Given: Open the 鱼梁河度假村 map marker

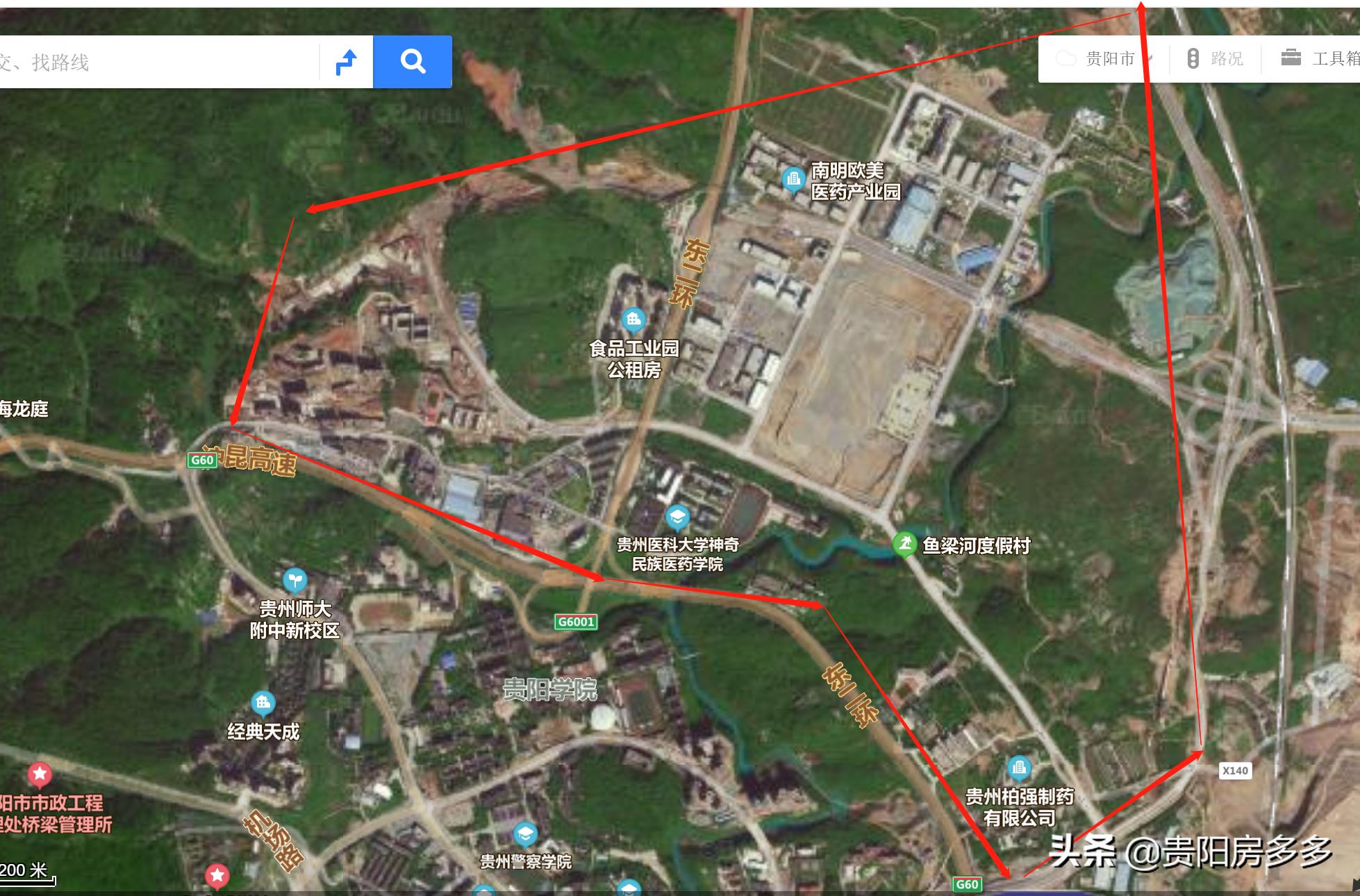Looking at the screenshot, I should click(904, 544).
